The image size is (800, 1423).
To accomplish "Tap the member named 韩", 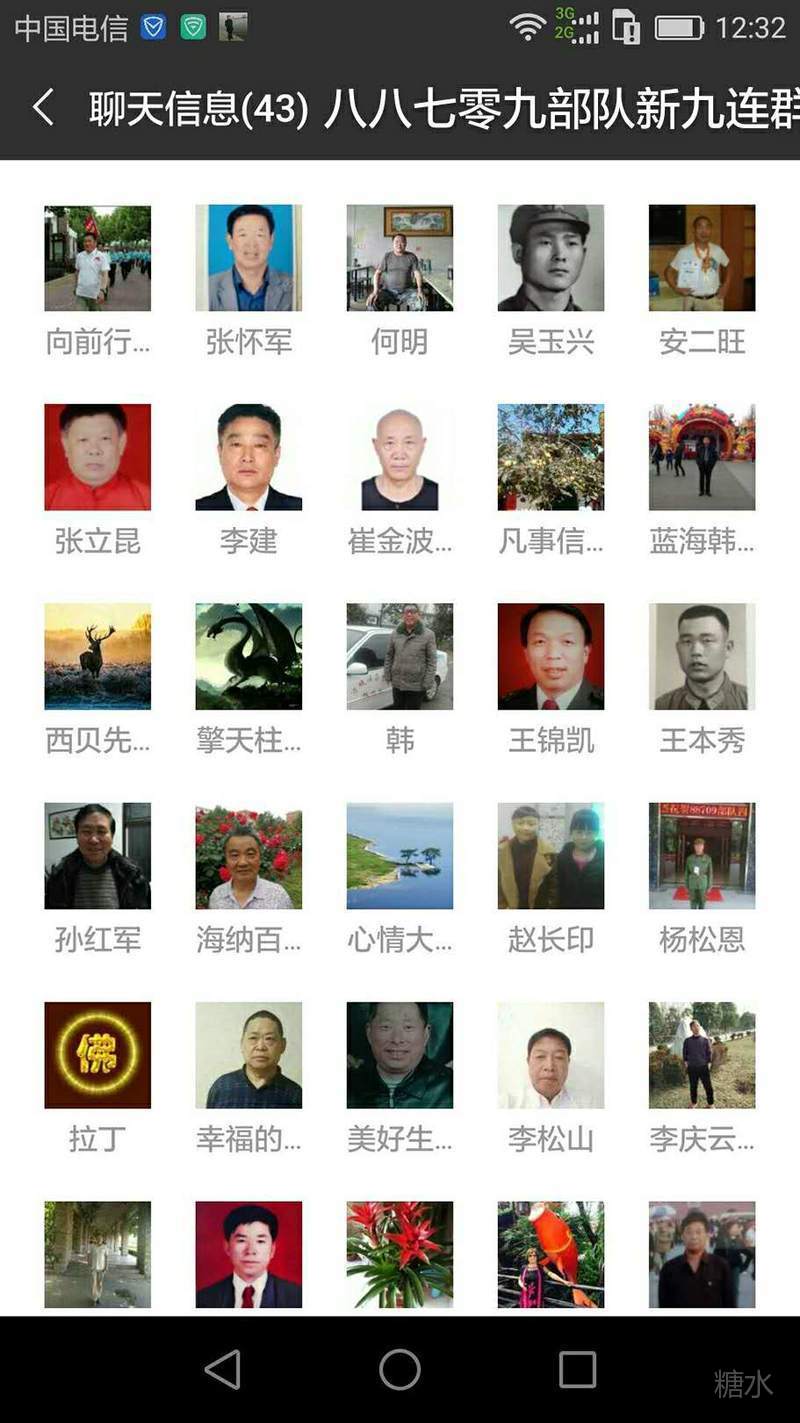I will pyautogui.click(x=399, y=656).
